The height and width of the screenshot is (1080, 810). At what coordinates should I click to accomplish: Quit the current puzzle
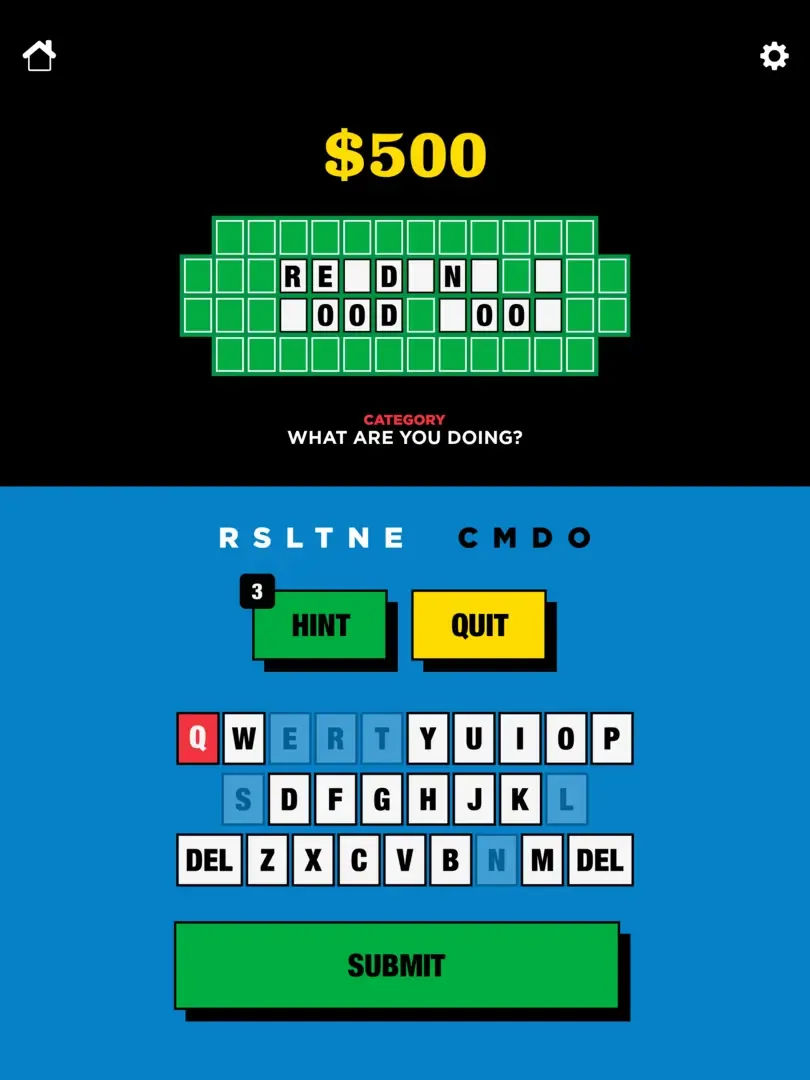(479, 625)
